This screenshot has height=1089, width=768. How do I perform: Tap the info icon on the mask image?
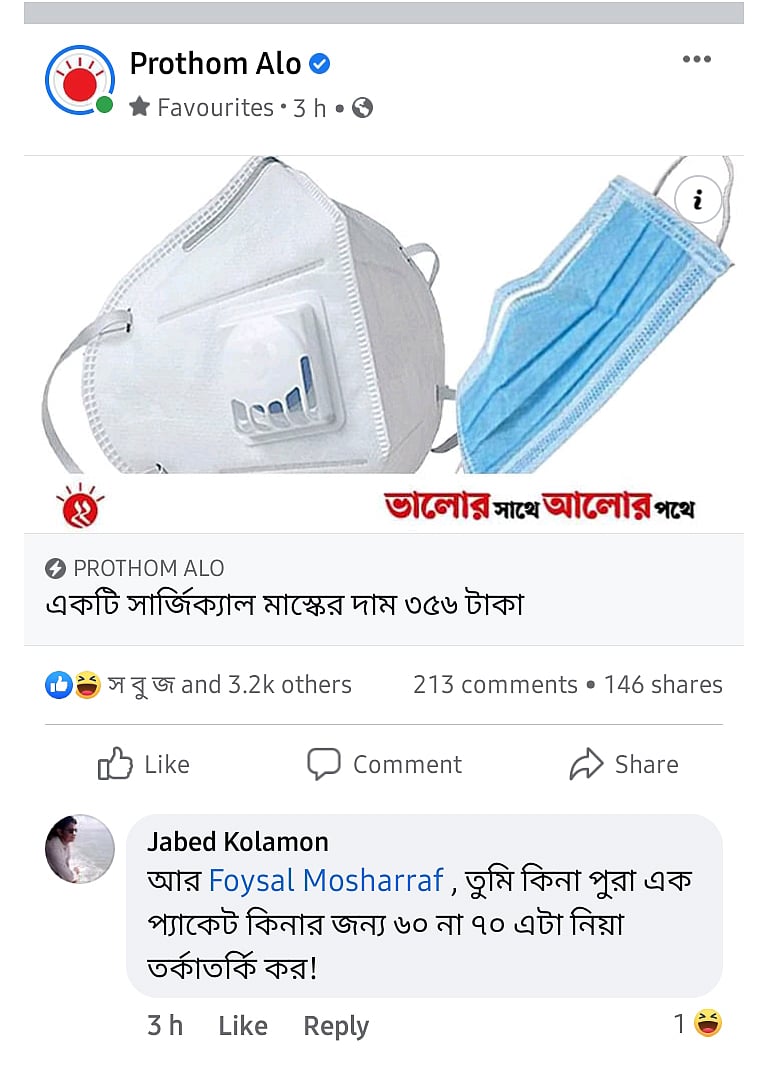698,201
